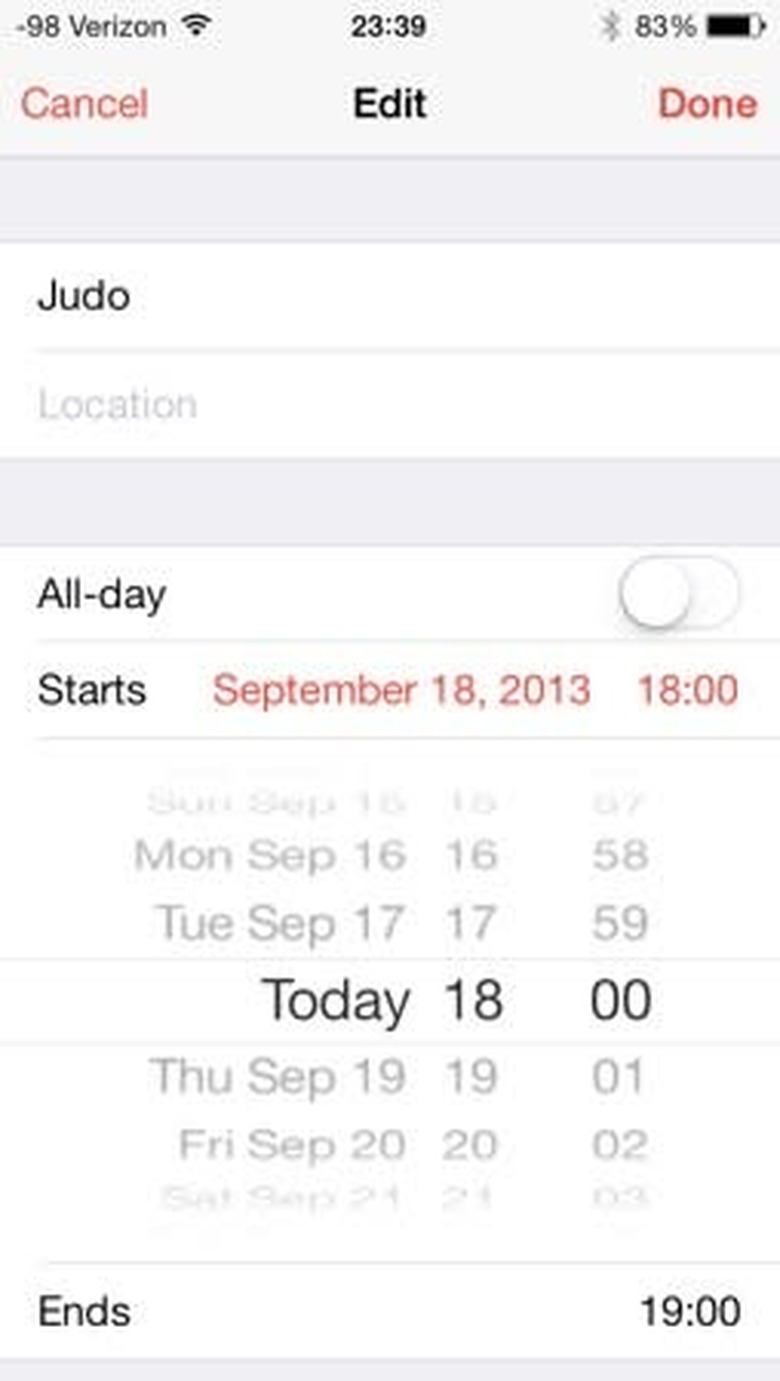Select Mon Sep 16 in the picker
This screenshot has width=780, height=1381.
(270, 855)
